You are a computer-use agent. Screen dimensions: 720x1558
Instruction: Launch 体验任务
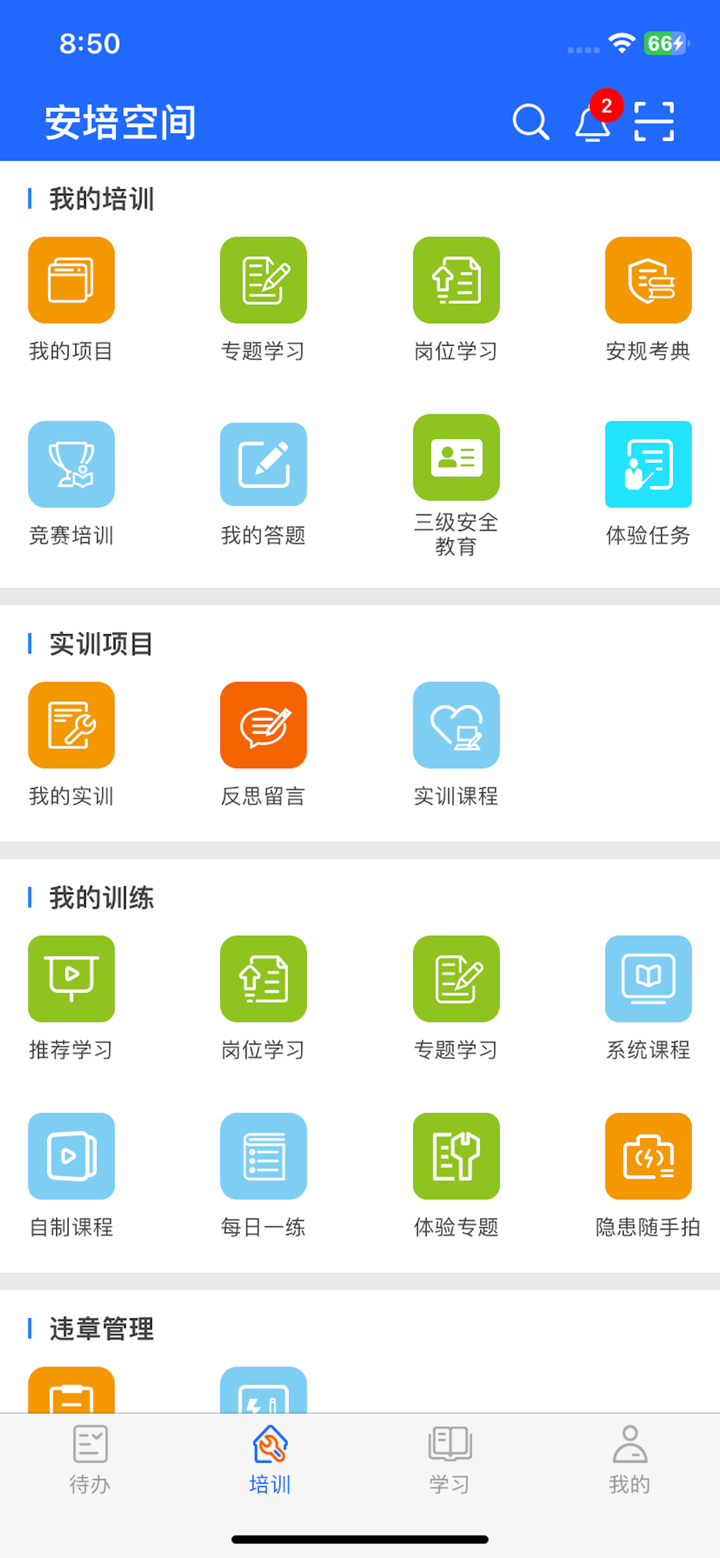point(648,464)
